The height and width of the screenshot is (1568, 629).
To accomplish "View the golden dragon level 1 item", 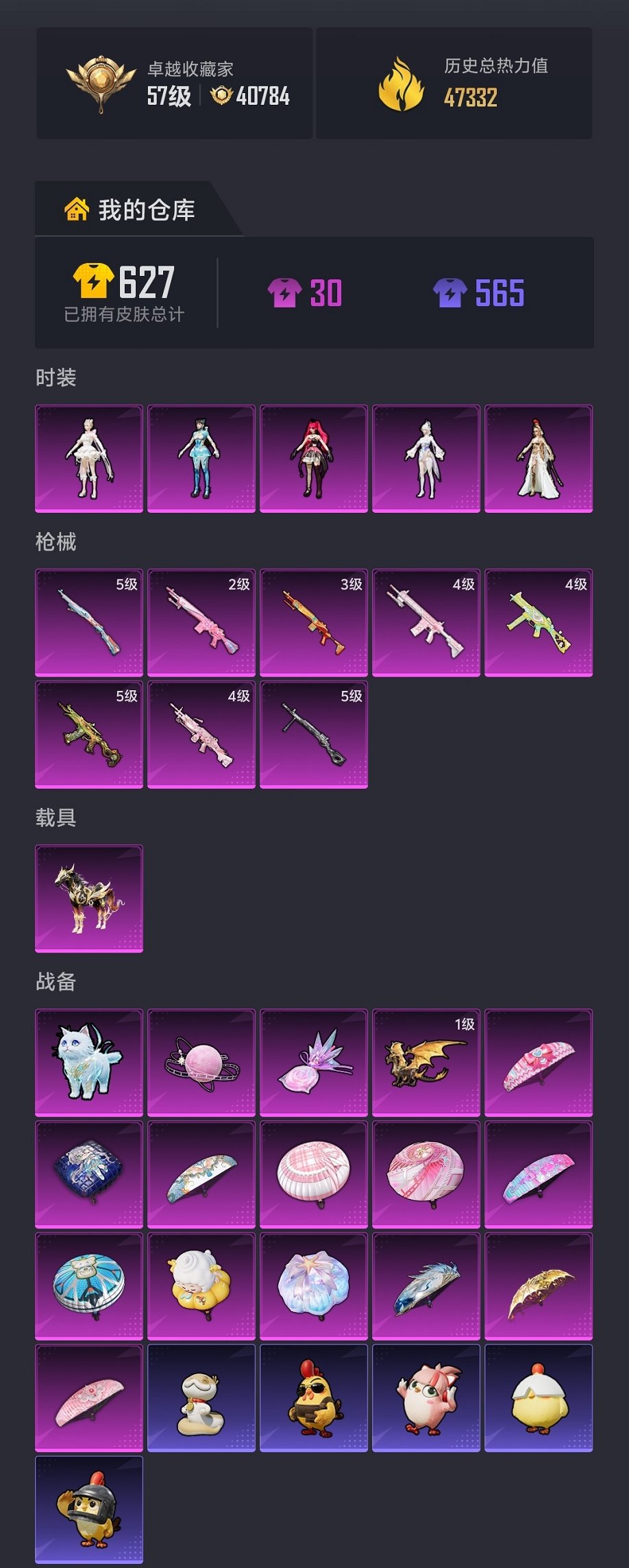I will point(426,1062).
